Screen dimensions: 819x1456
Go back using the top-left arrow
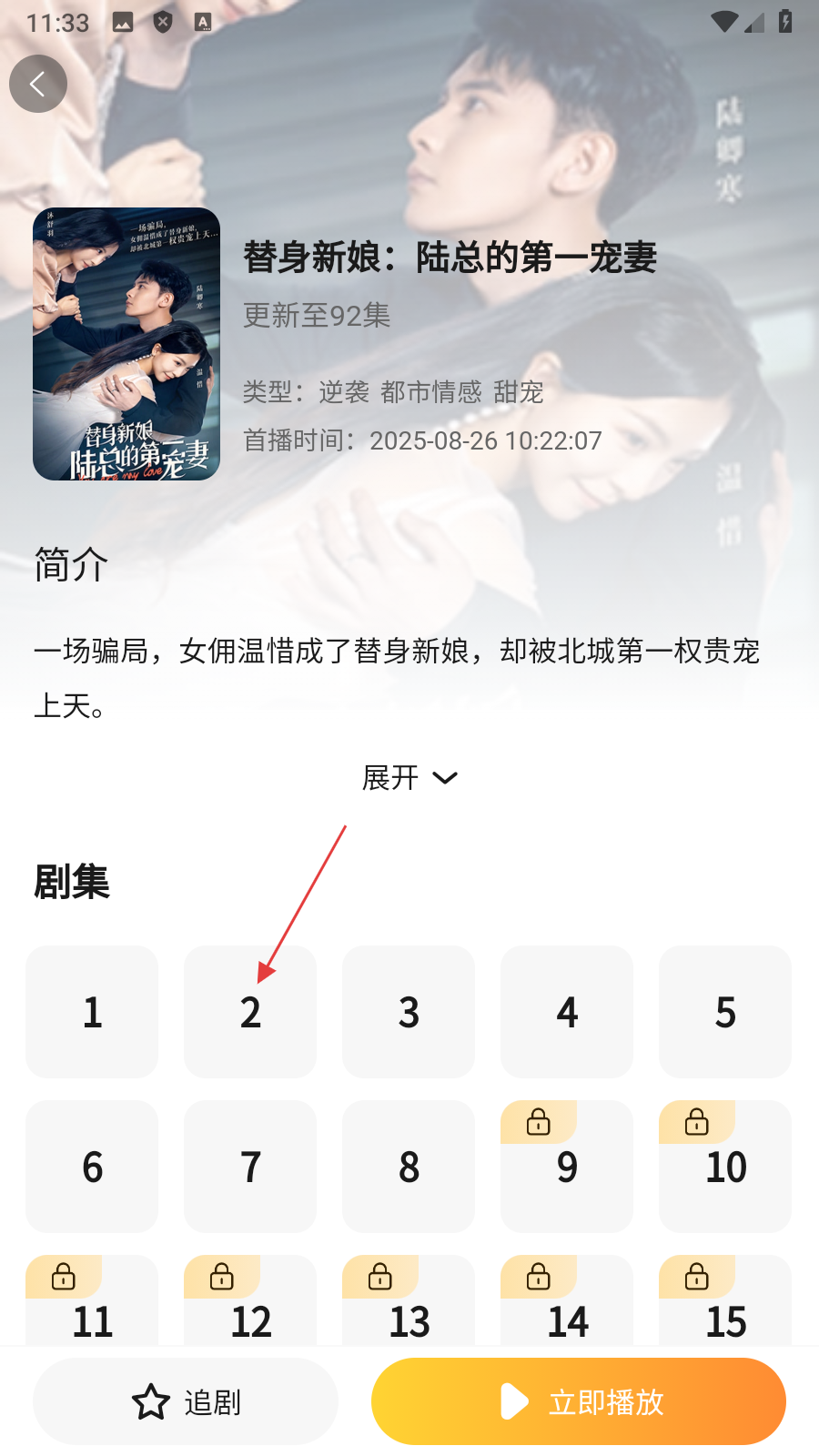pos(38,84)
